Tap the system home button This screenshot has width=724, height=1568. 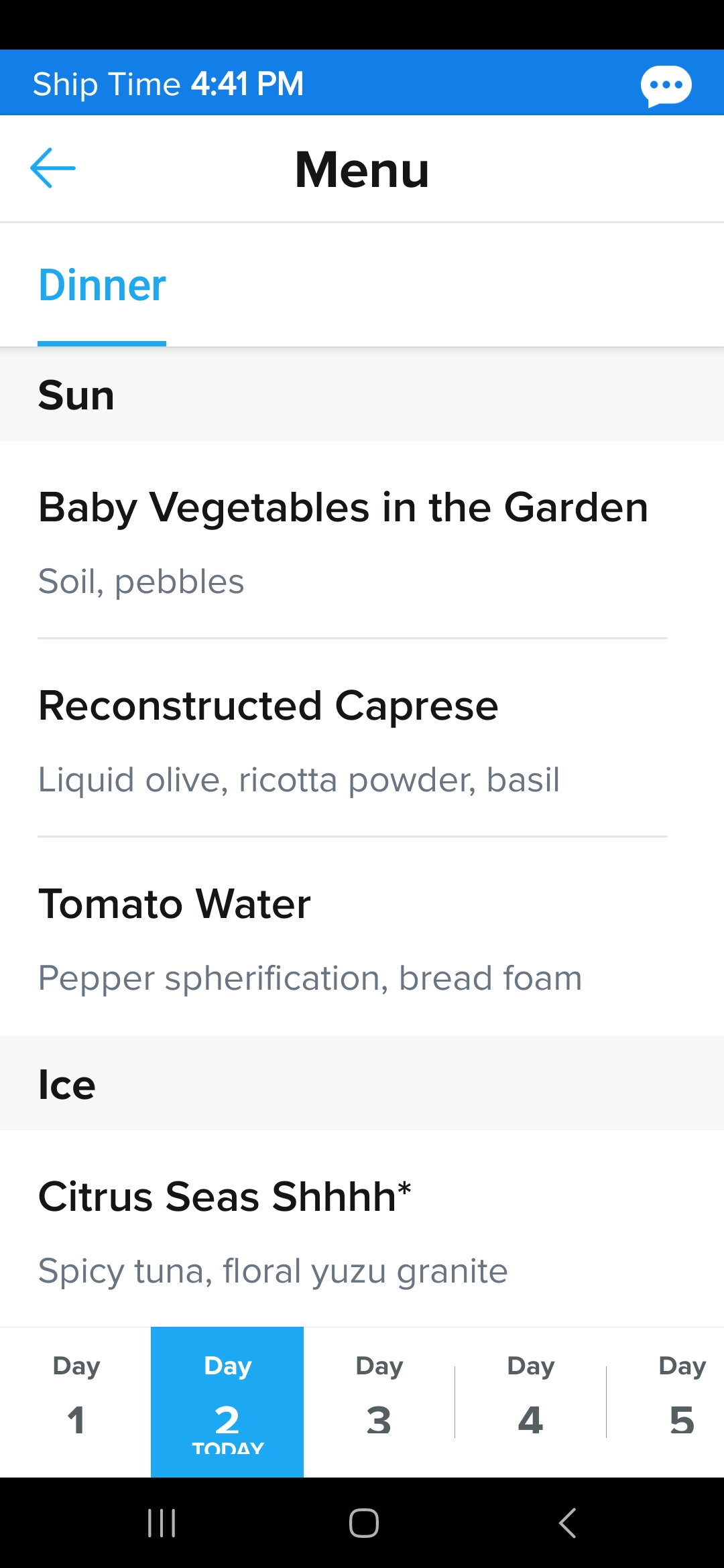[363, 1523]
